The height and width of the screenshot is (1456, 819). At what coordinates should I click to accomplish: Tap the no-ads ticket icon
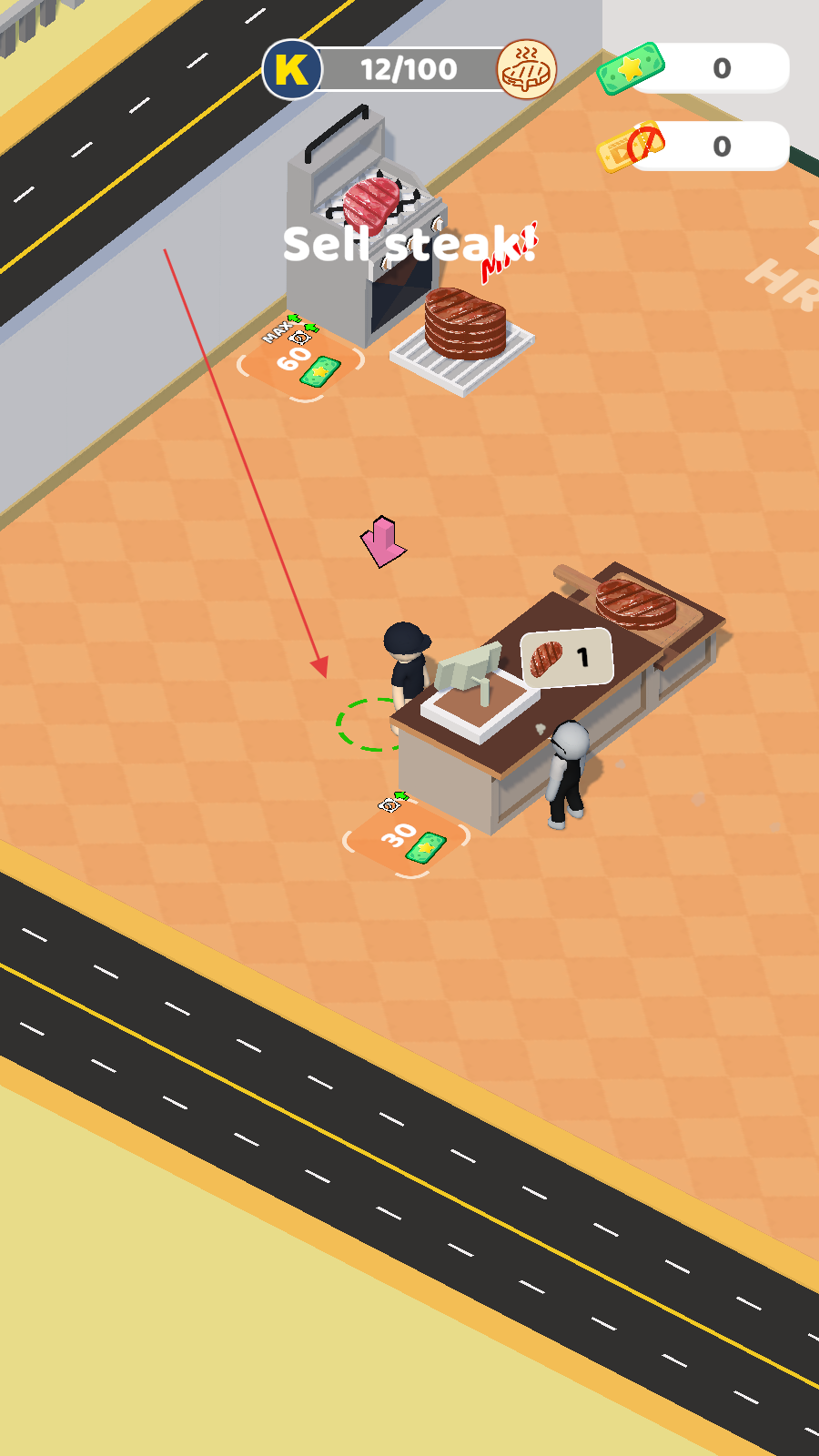[x=632, y=146]
